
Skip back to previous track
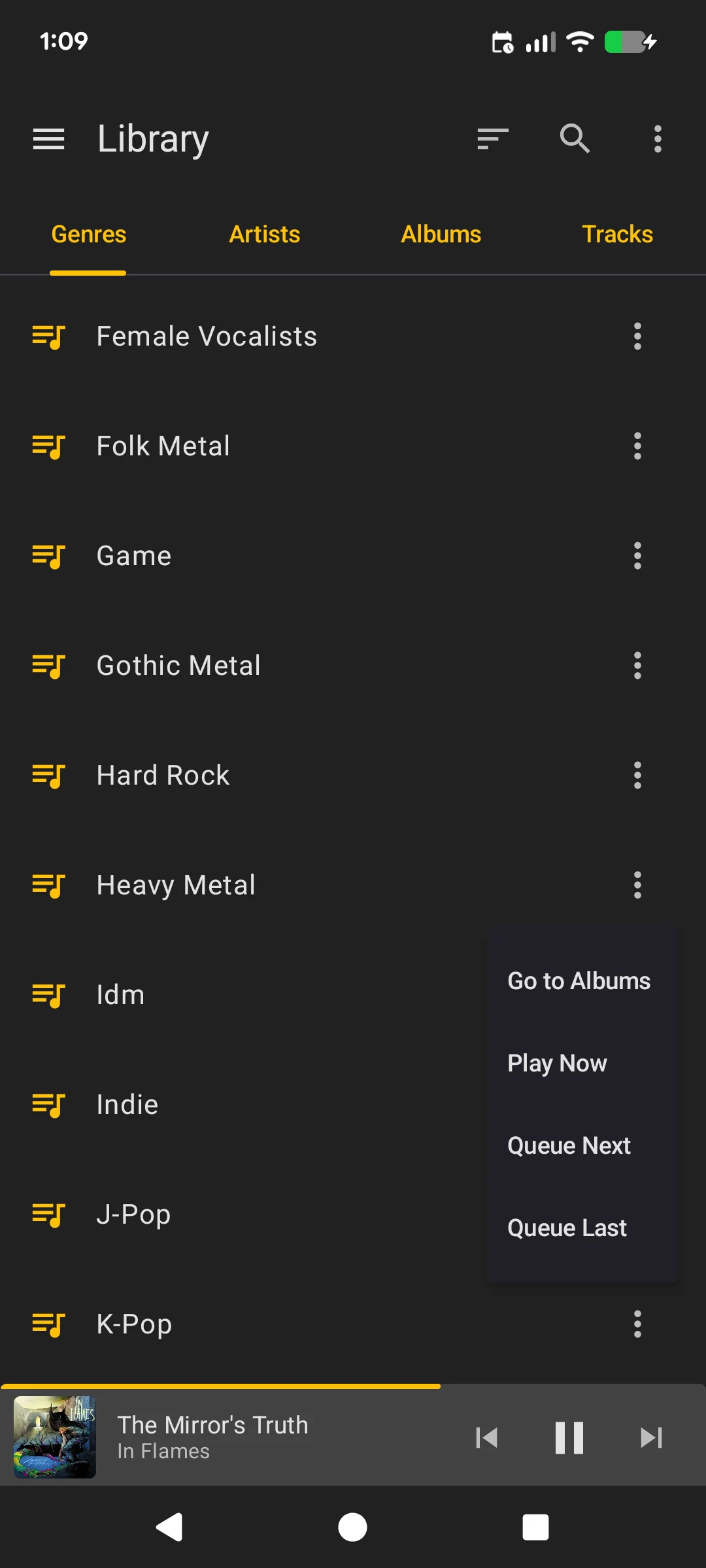pos(486,1437)
